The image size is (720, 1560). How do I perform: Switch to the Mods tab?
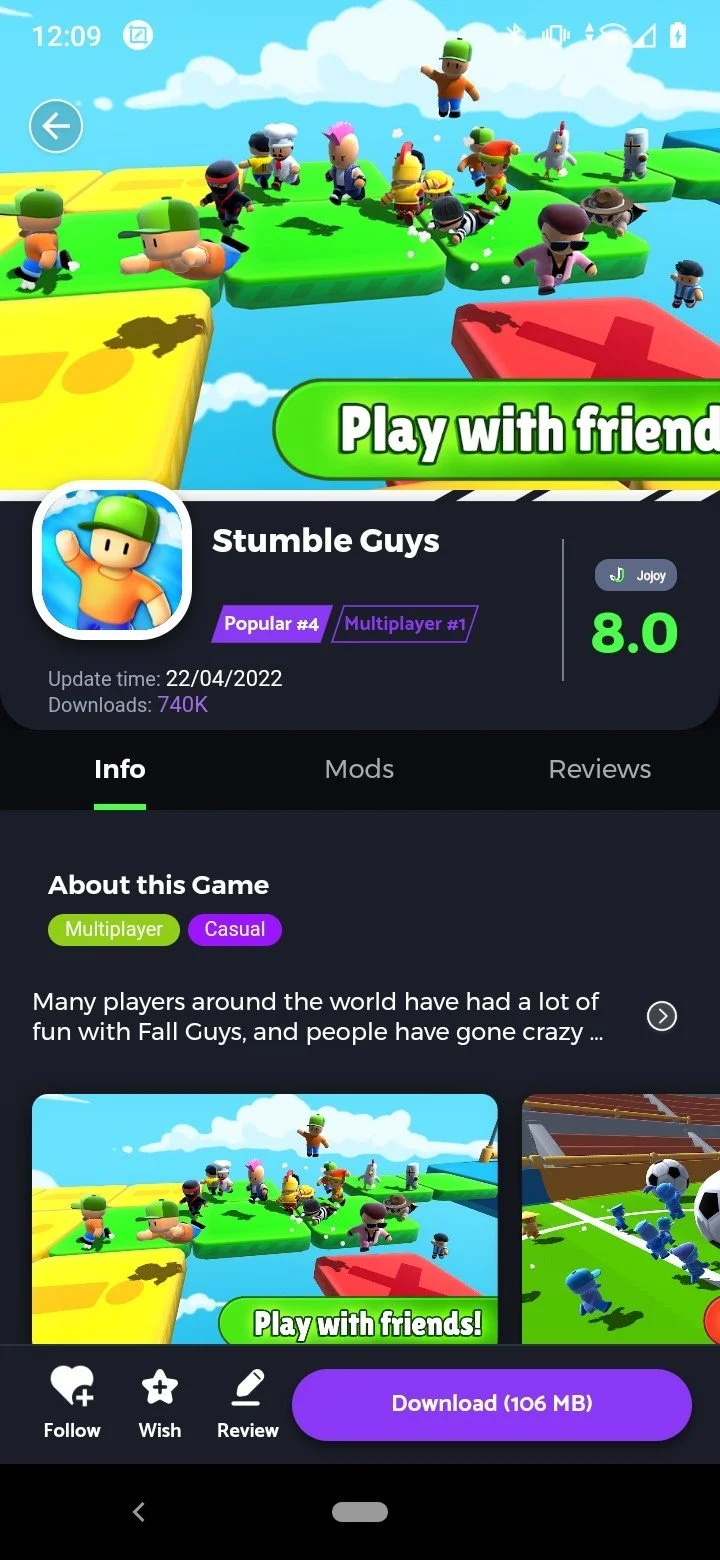pos(359,769)
